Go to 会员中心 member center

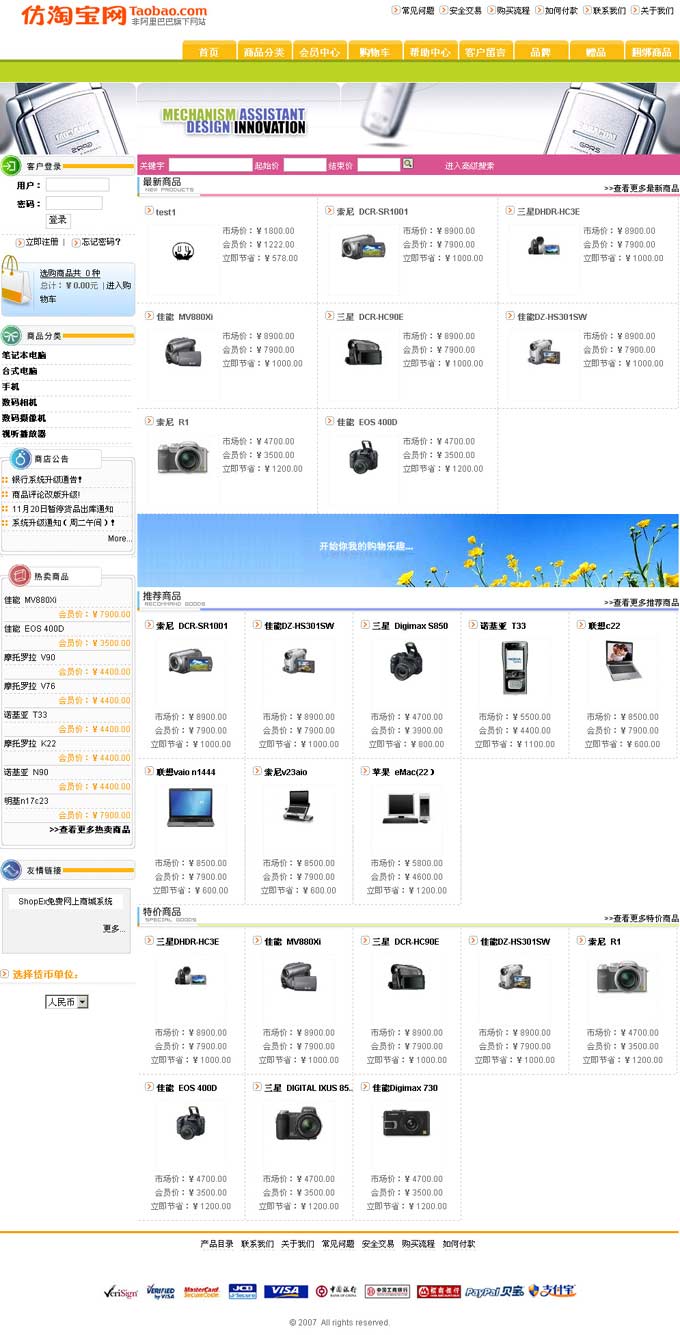(319, 52)
